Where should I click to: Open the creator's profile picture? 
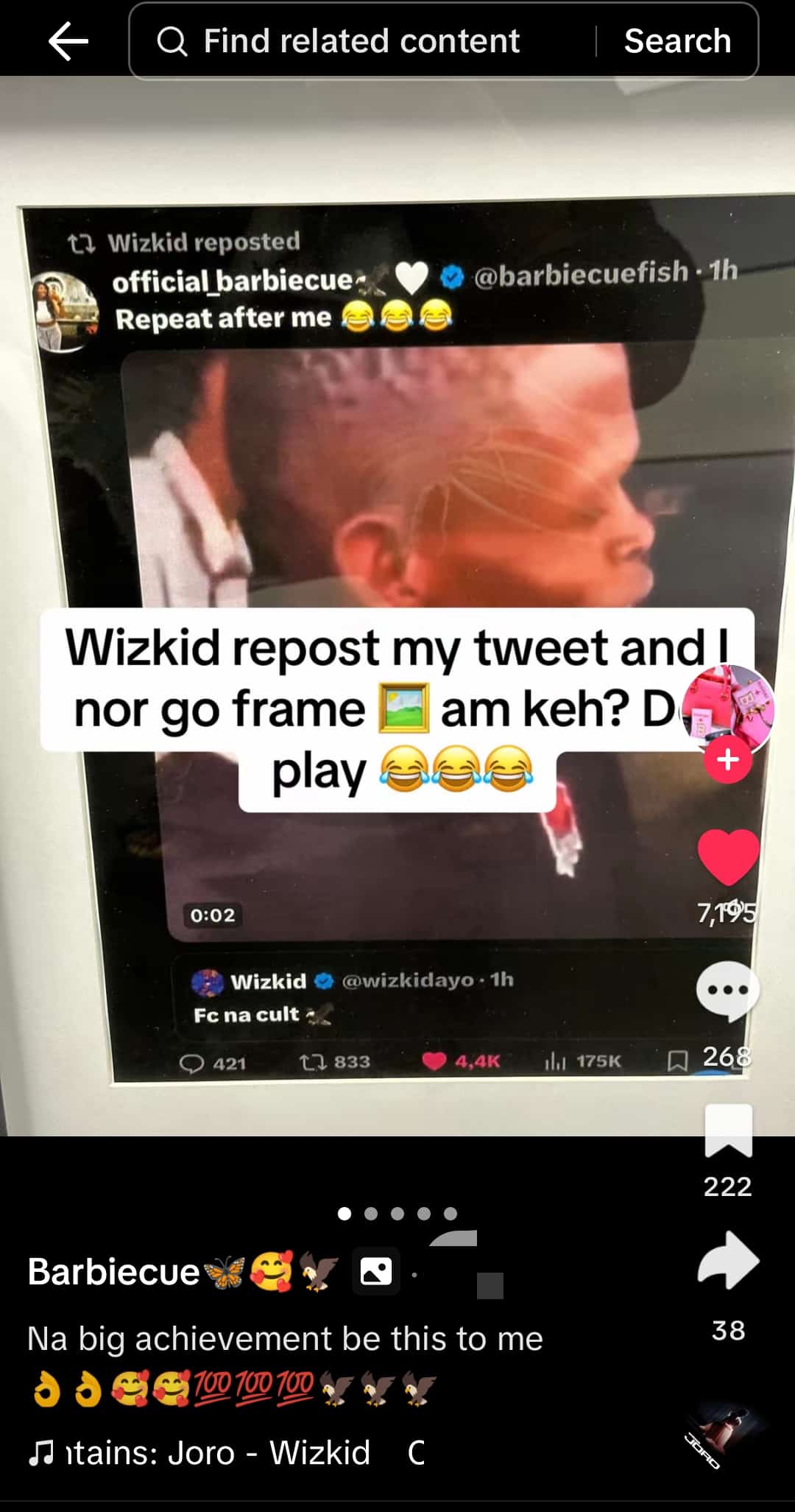[727, 708]
